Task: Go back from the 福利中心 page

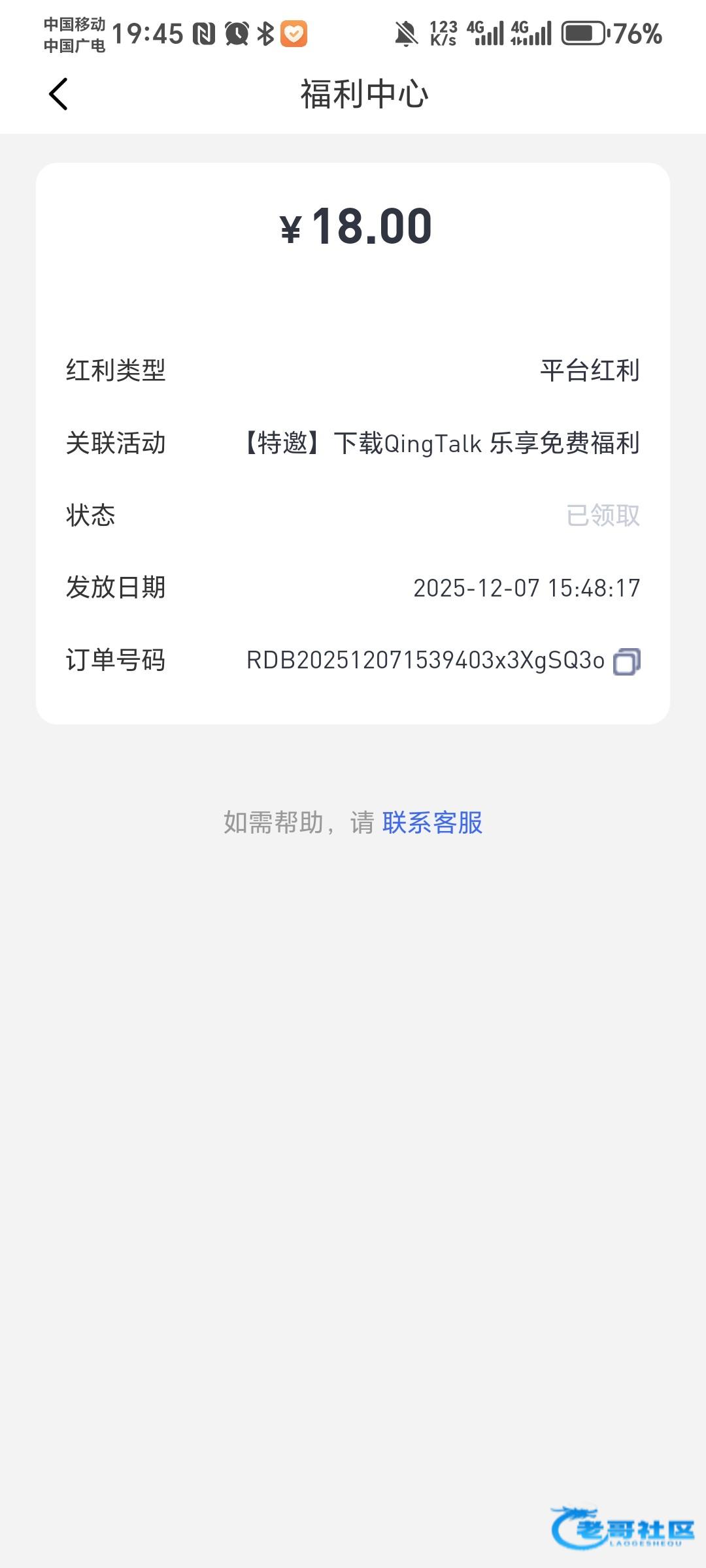Action: point(58,94)
